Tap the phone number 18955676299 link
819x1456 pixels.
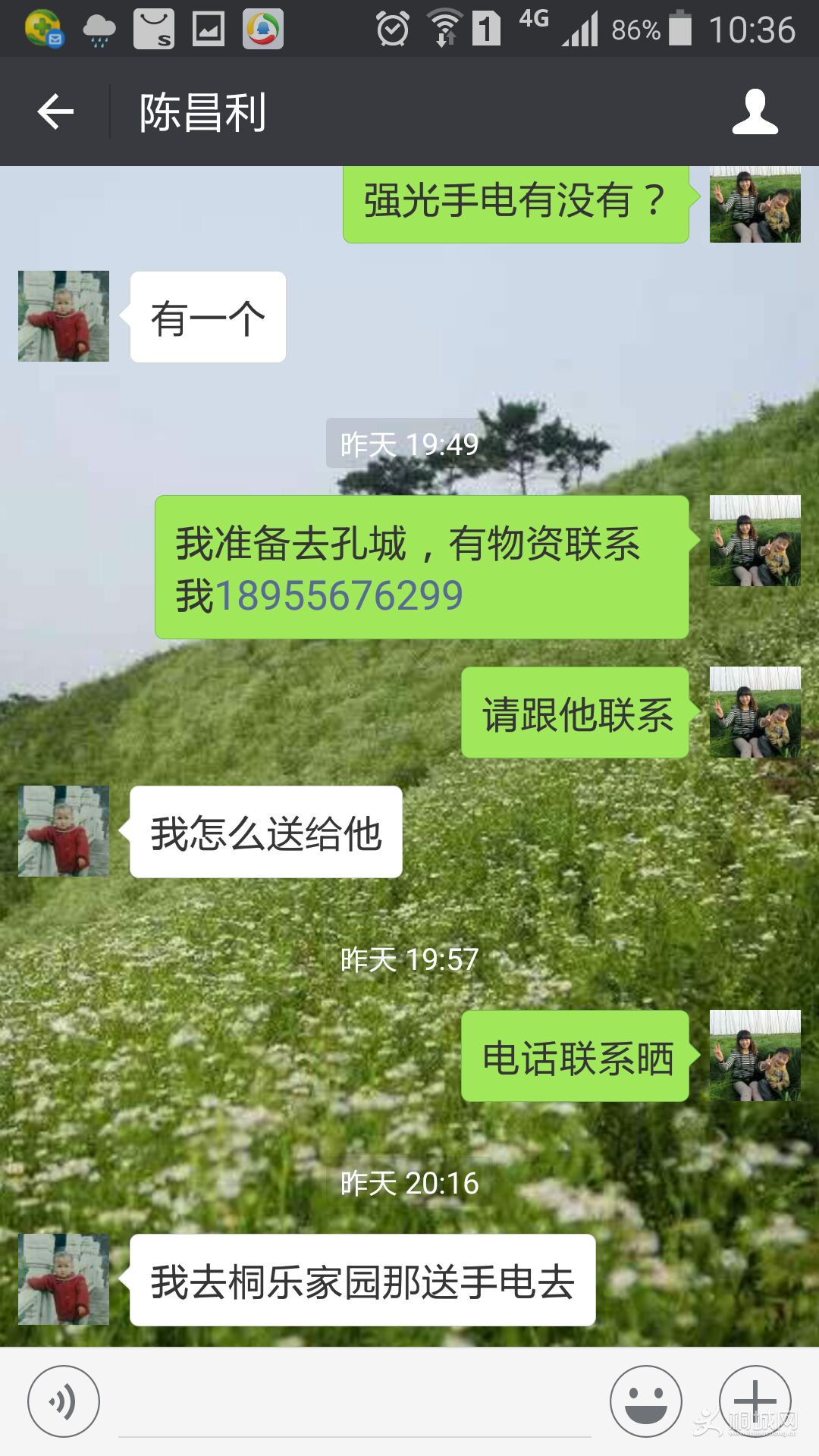coord(339,596)
